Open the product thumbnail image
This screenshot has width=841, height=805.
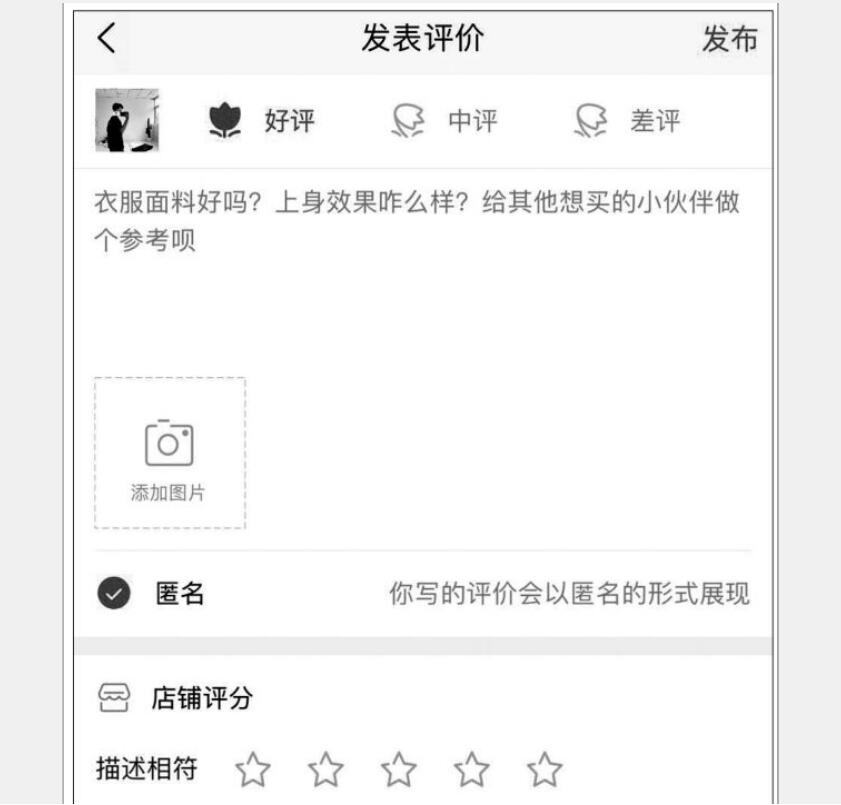click(x=128, y=120)
